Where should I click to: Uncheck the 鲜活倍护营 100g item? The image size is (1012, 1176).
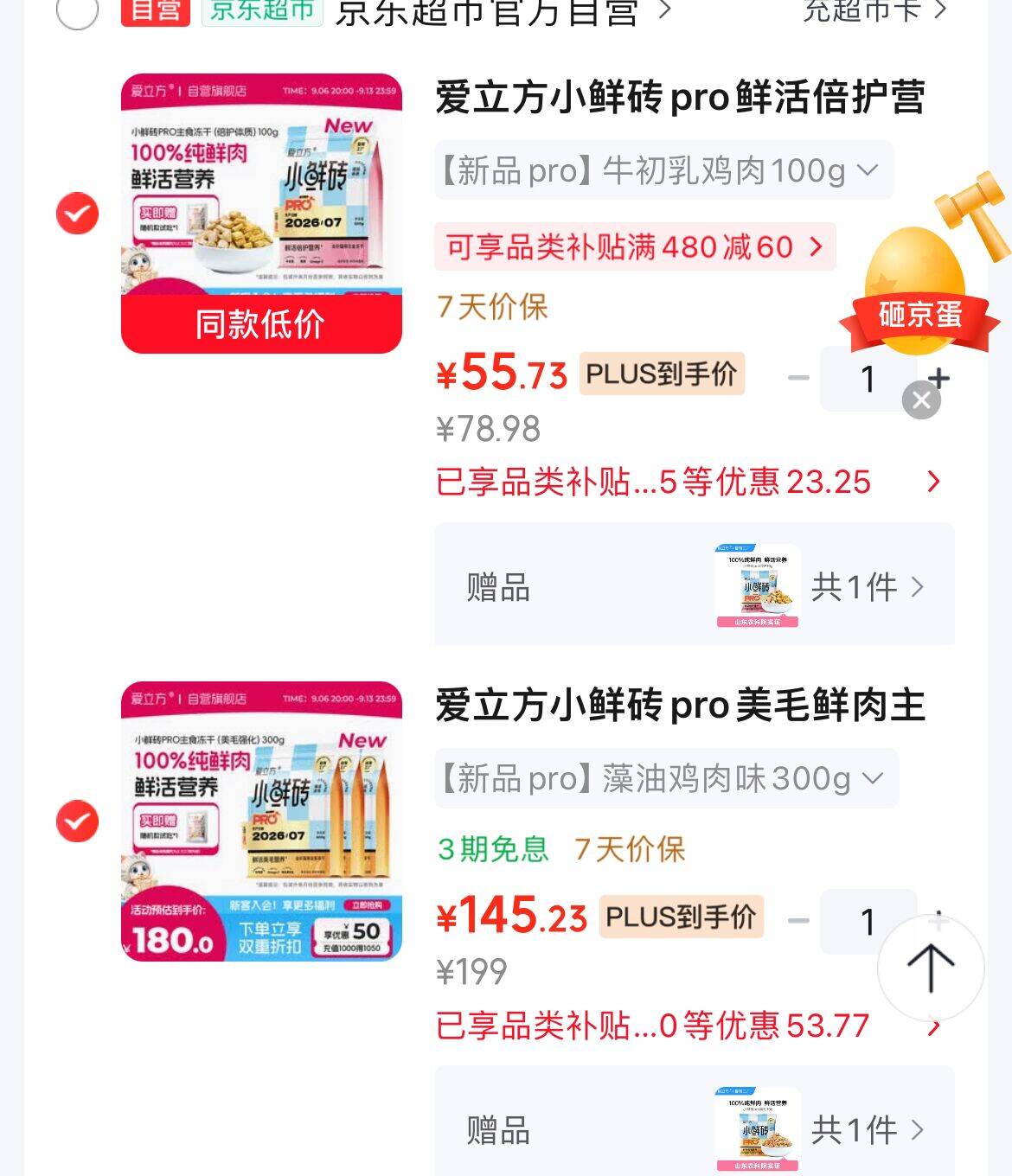tap(78, 213)
